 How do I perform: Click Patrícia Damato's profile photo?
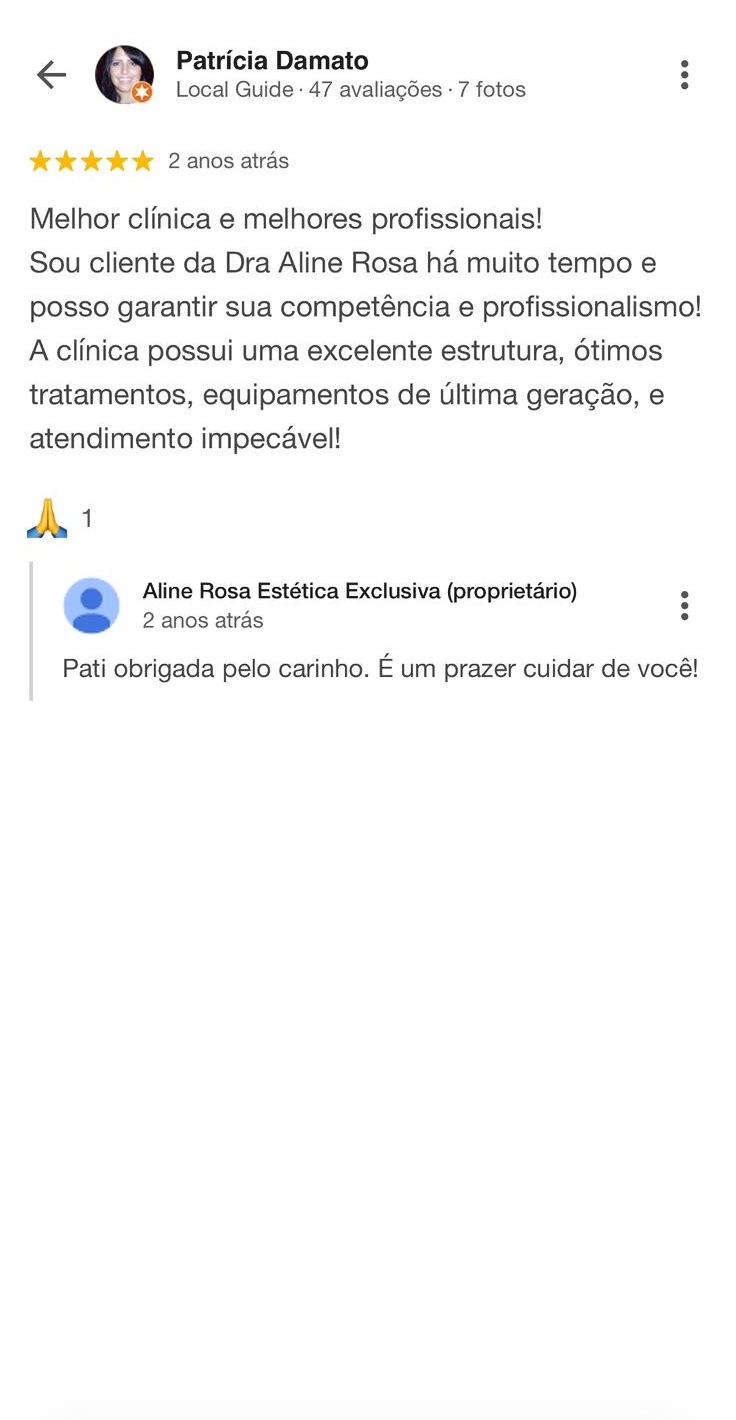(124, 74)
